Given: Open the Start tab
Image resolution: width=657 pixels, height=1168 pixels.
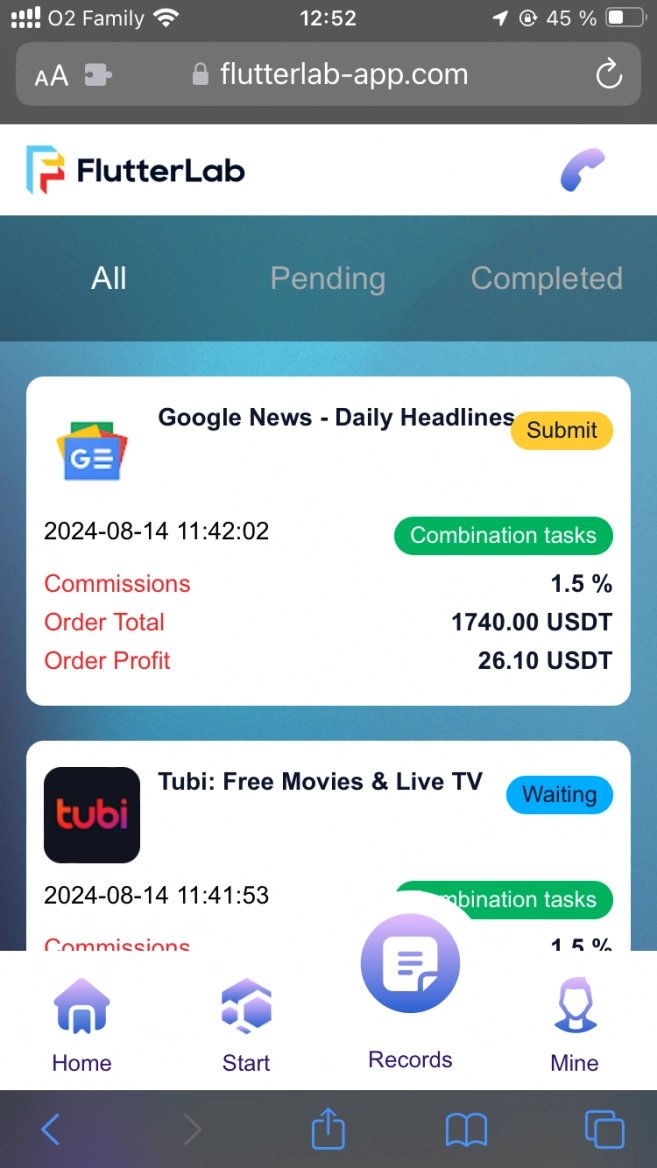Looking at the screenshot, I should pos(246,1025).
